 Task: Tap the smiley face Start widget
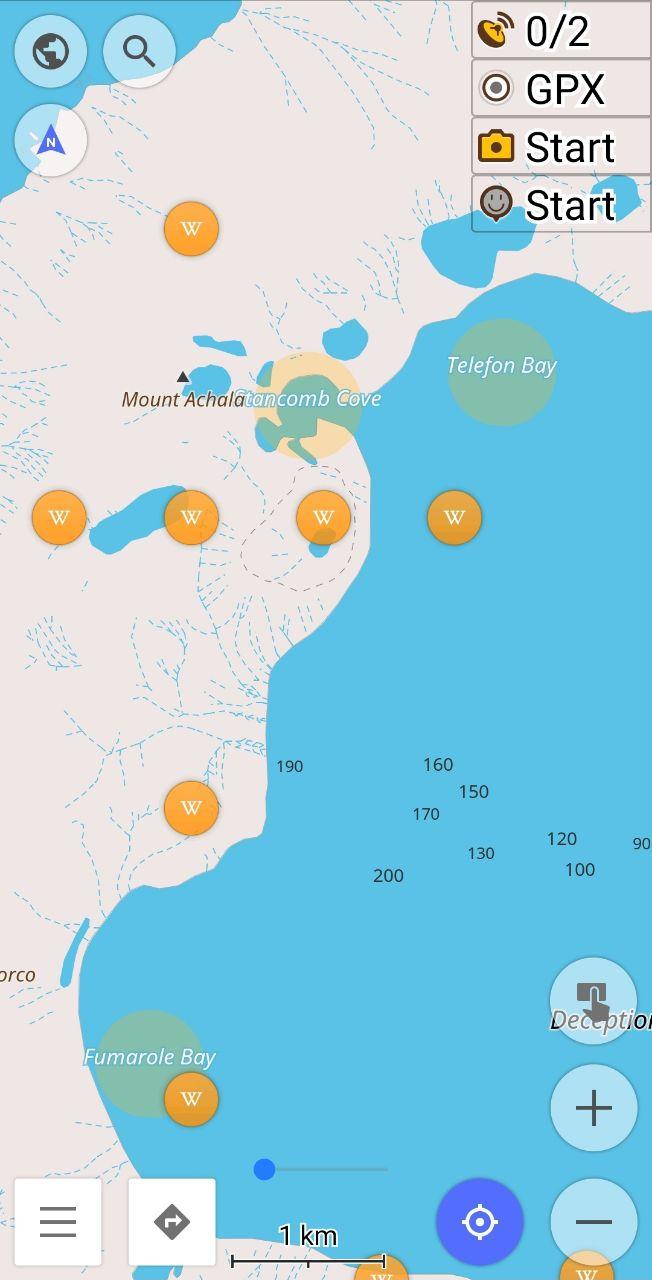(x=561, y=205)
